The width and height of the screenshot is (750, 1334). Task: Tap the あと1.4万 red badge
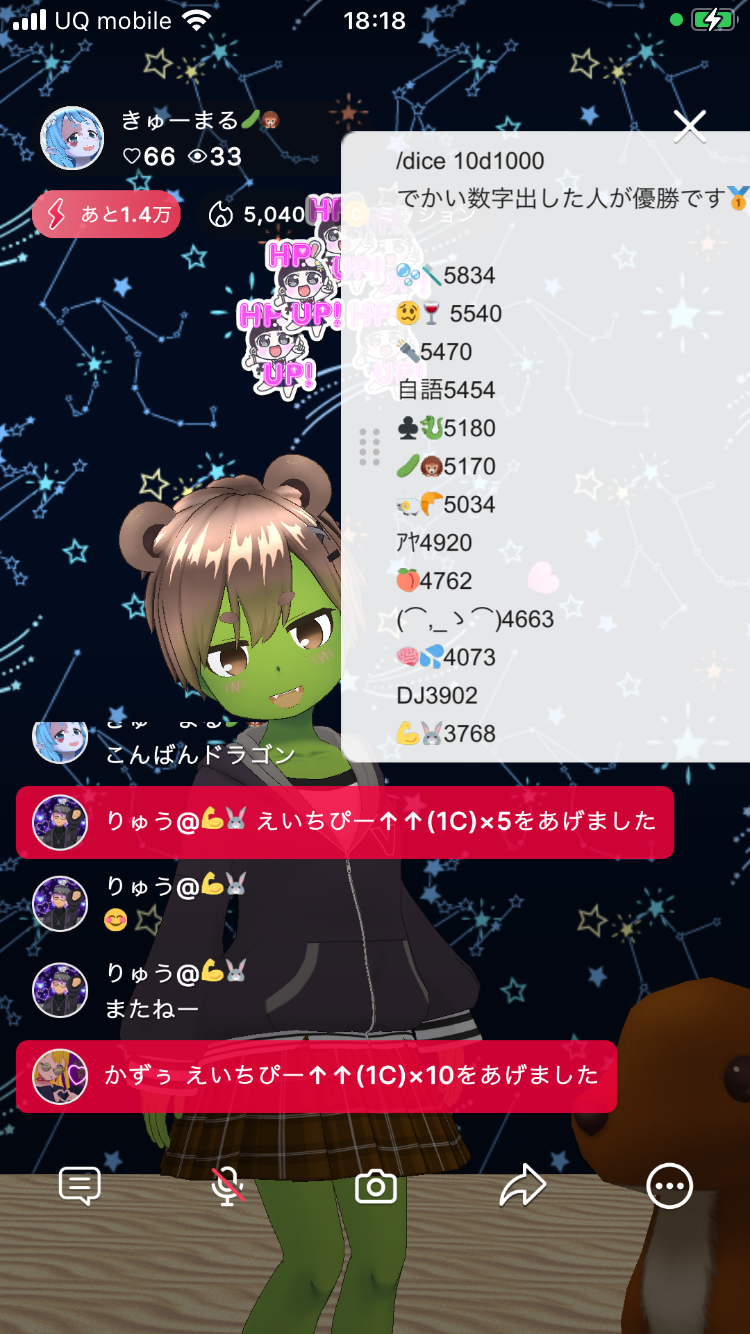pyautogui.click(x=106, y=214)
